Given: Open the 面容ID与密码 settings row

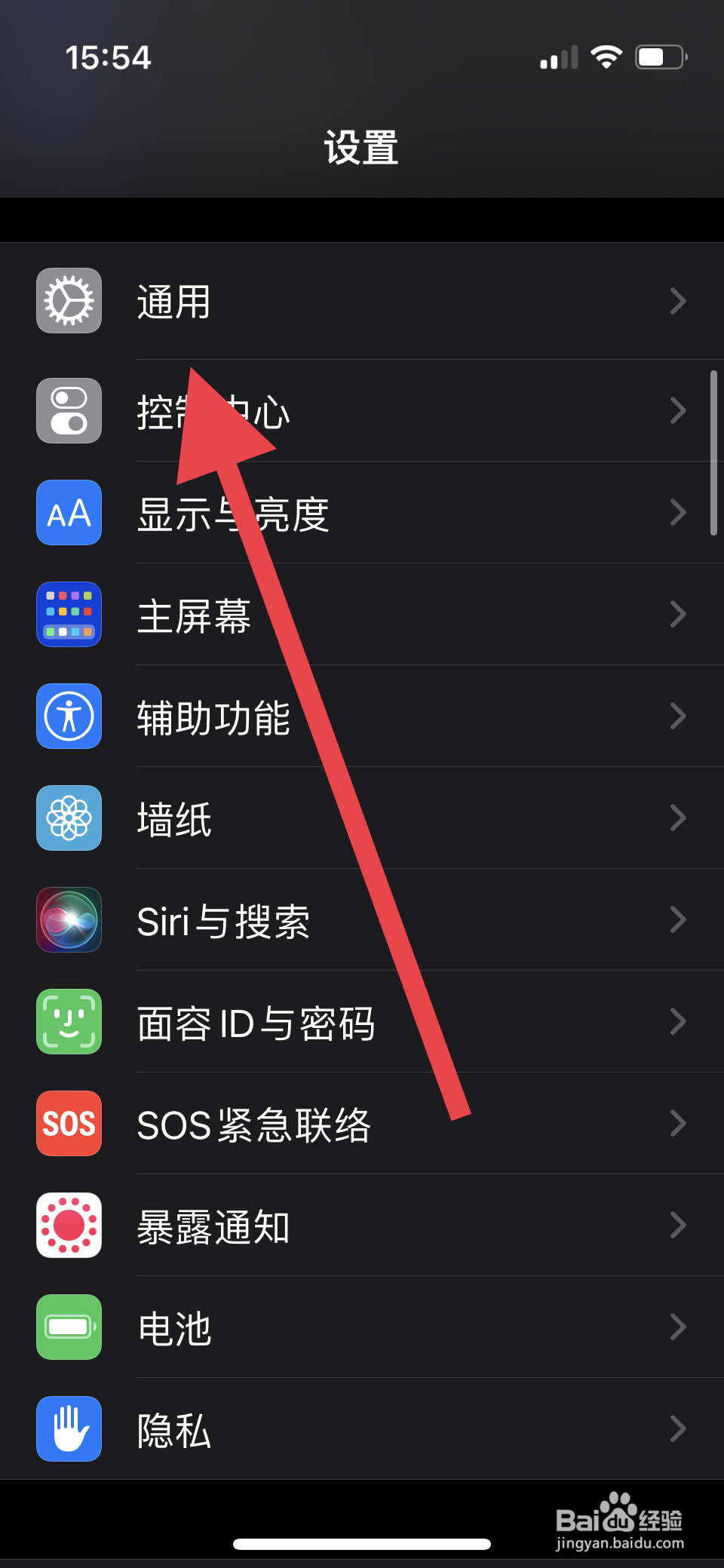Looking at the screenshot, I should [x=377, y=1023].
